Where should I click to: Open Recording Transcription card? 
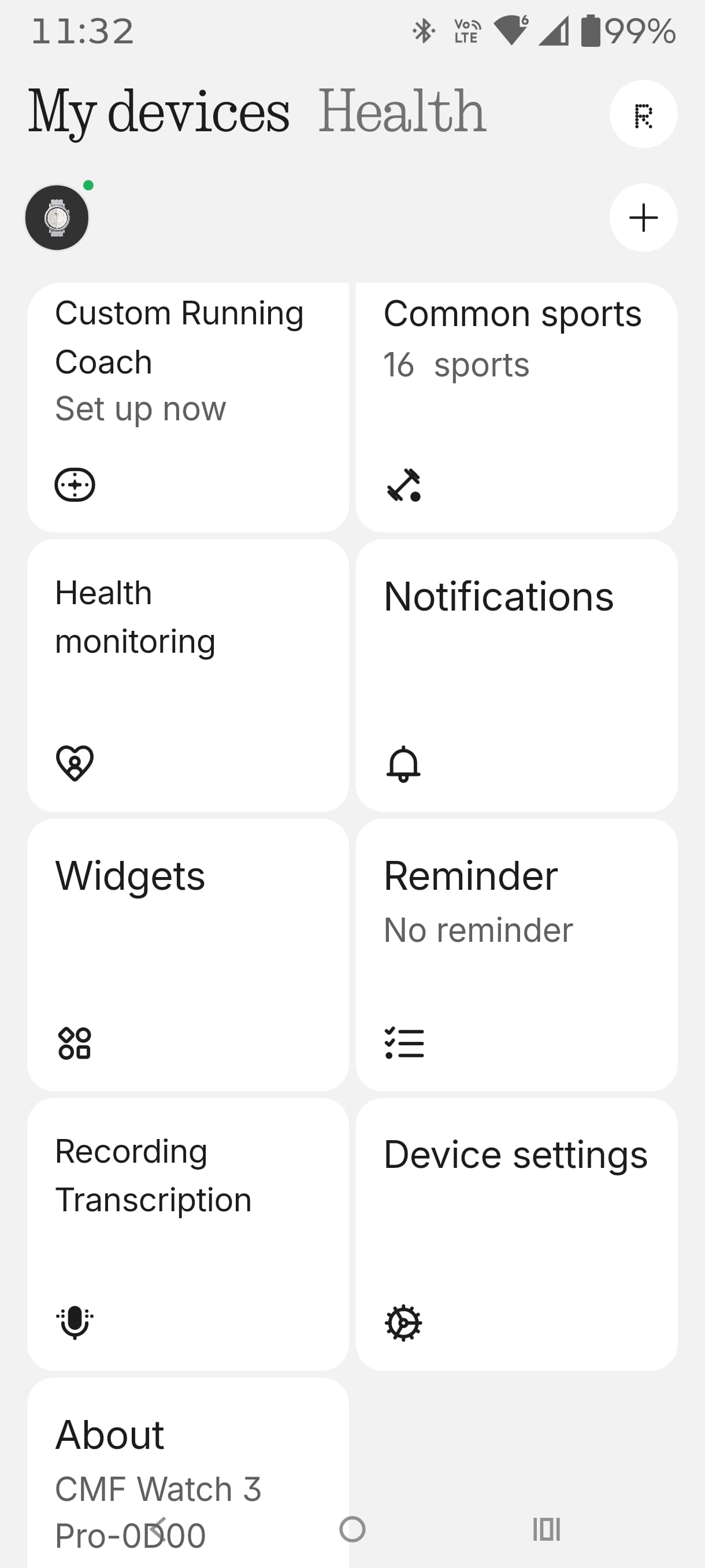tap(188, 1233)
